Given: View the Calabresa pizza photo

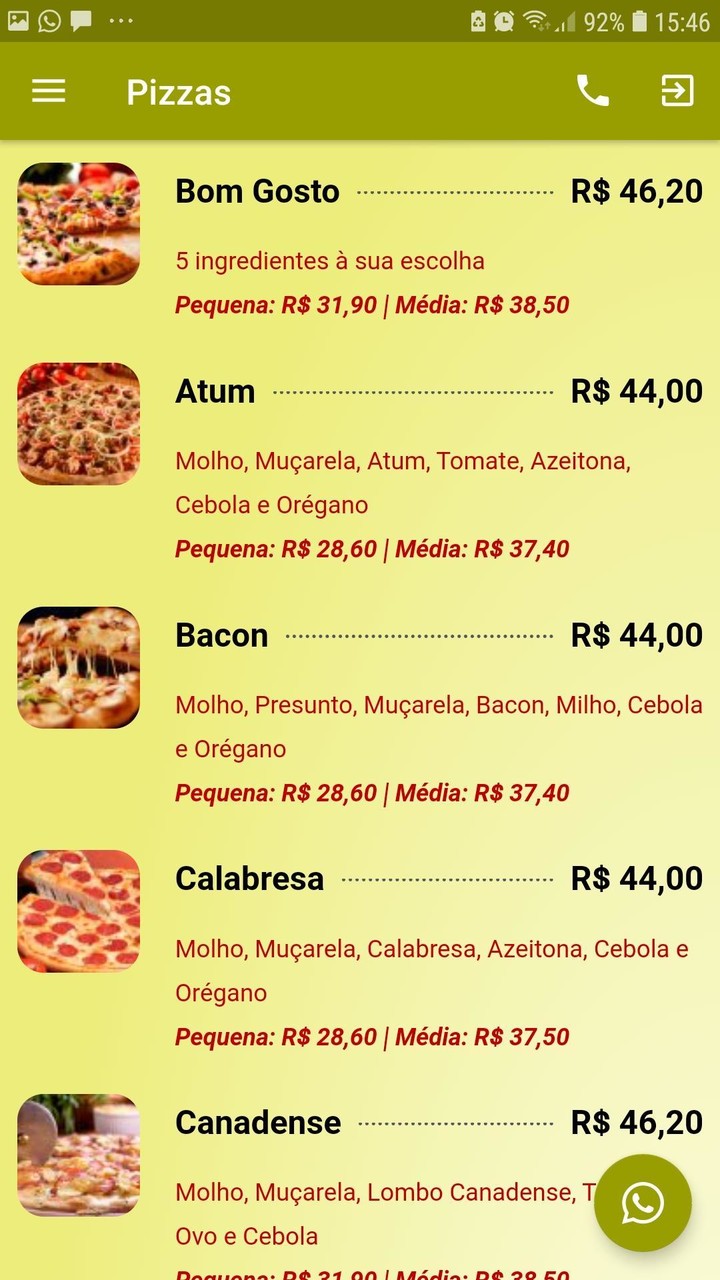Looking at the screenshot, I should (x=78, y=911).
